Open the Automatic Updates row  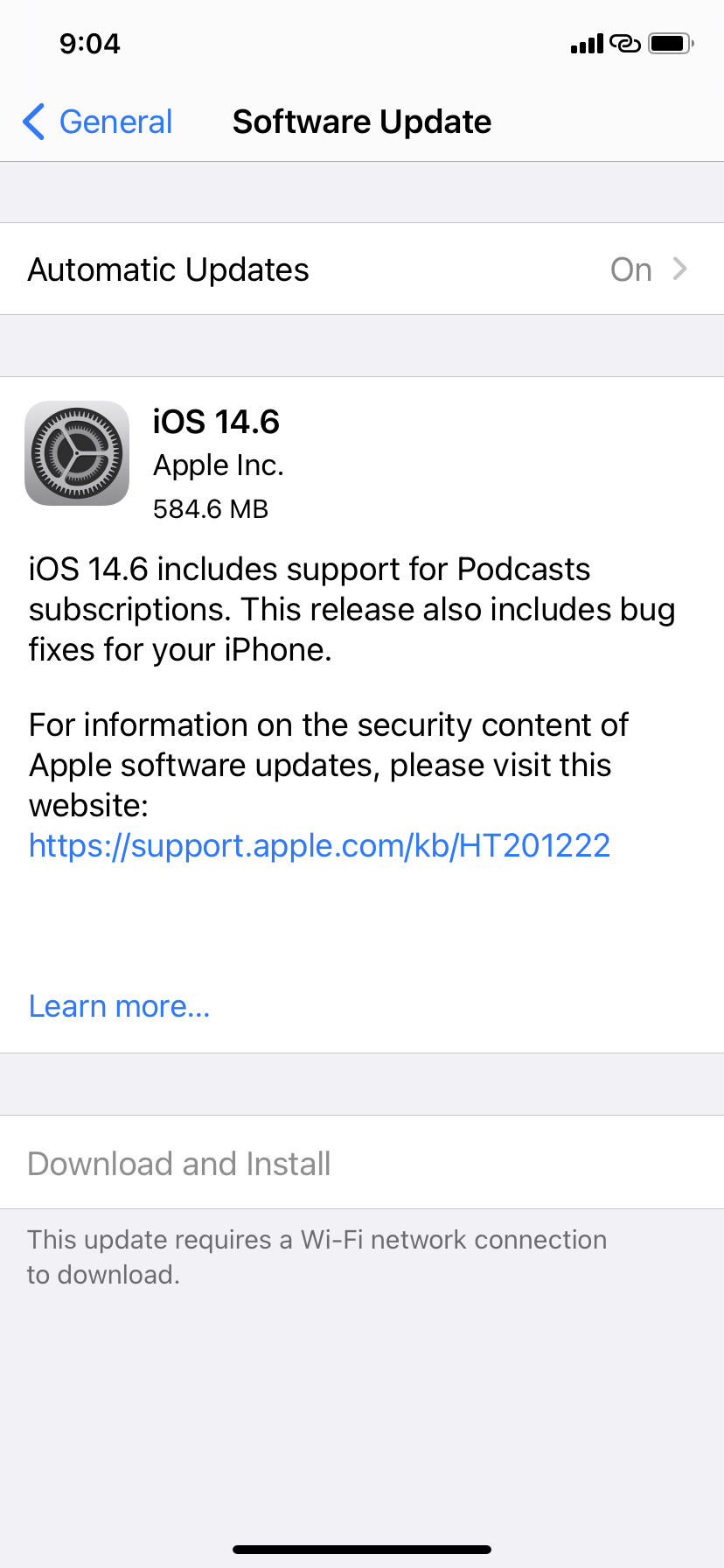pos(362,269)
